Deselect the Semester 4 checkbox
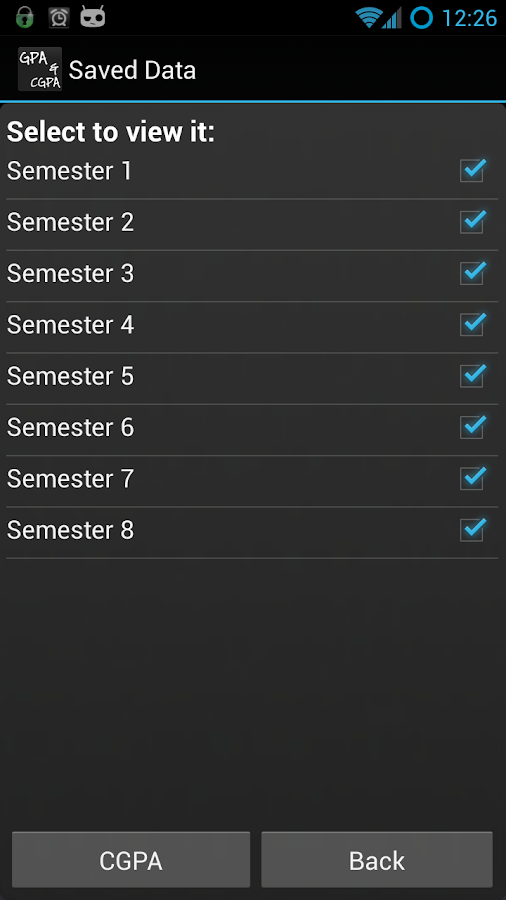Screen dimensions: 506x900 [x=473, y=325]
